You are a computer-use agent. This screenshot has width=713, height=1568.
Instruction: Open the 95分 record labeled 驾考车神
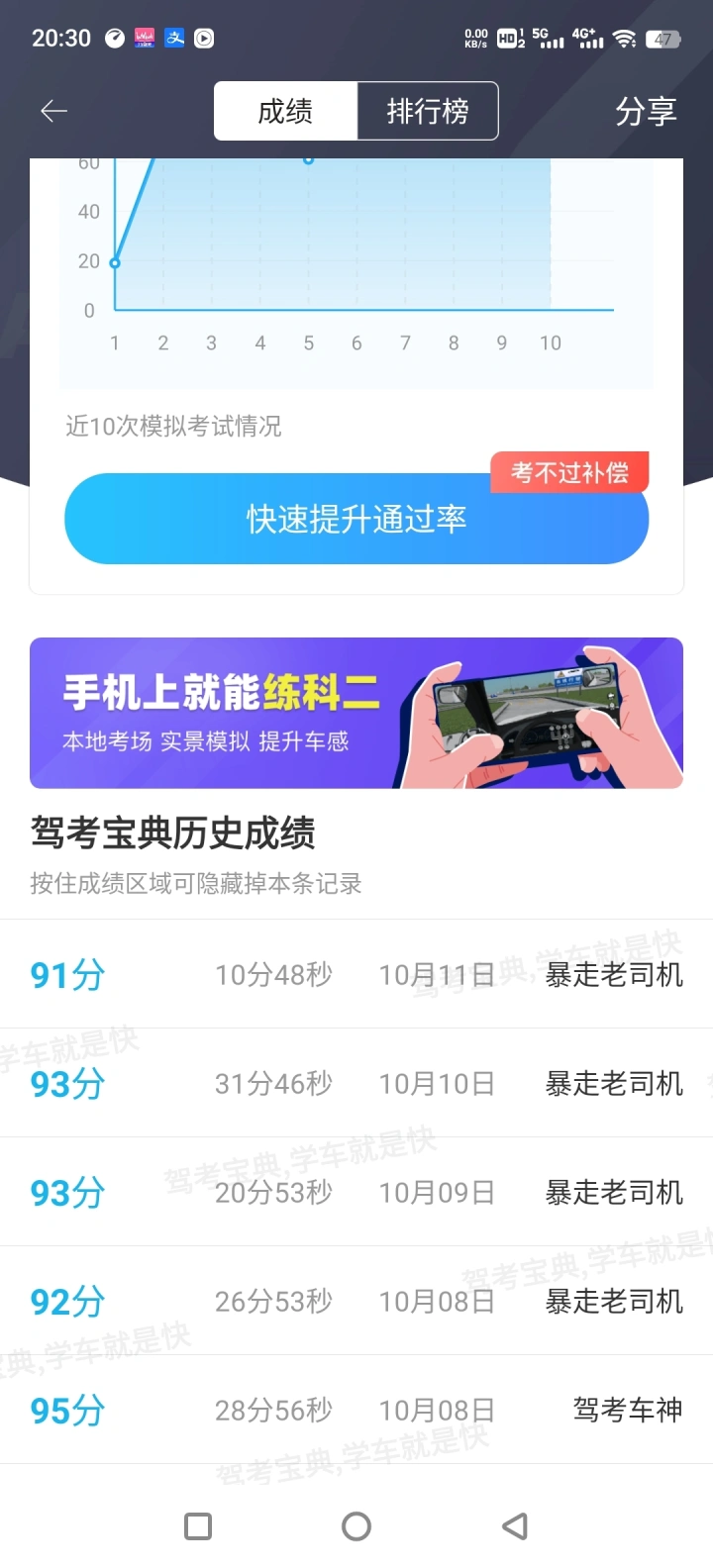(x=356, y=1411)
